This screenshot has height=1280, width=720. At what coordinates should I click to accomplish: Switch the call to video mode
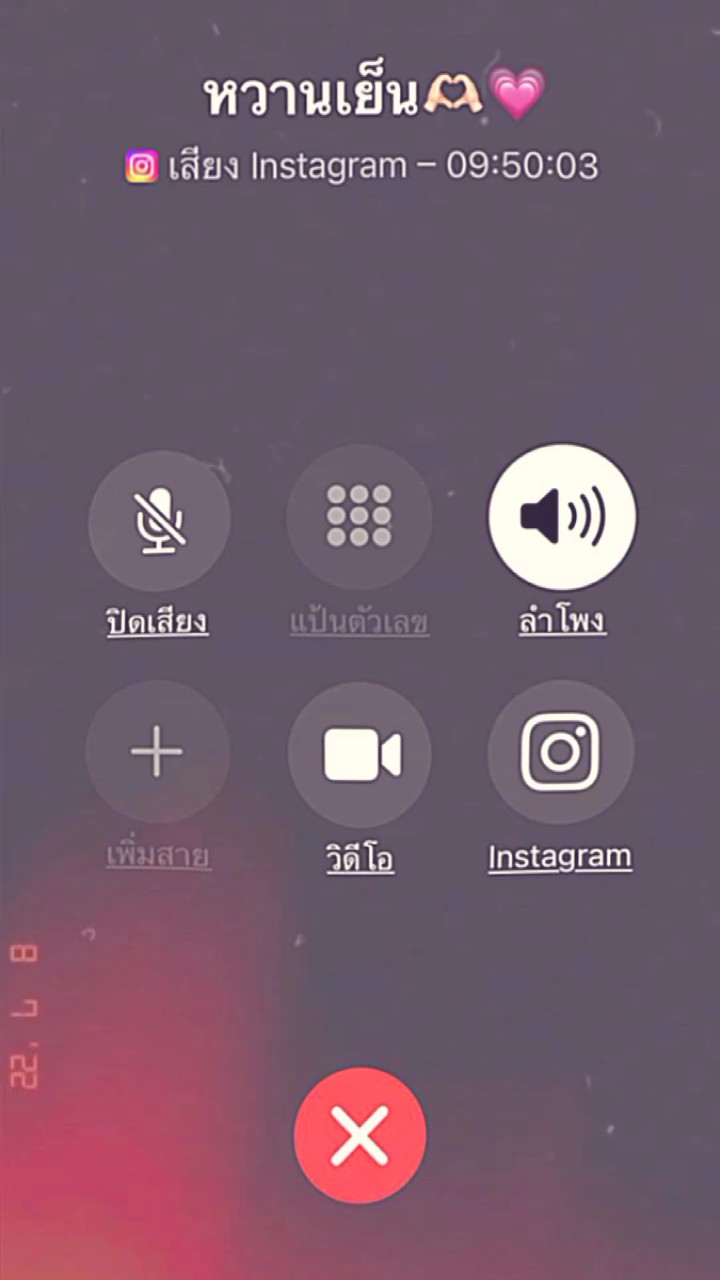point(360,752)
